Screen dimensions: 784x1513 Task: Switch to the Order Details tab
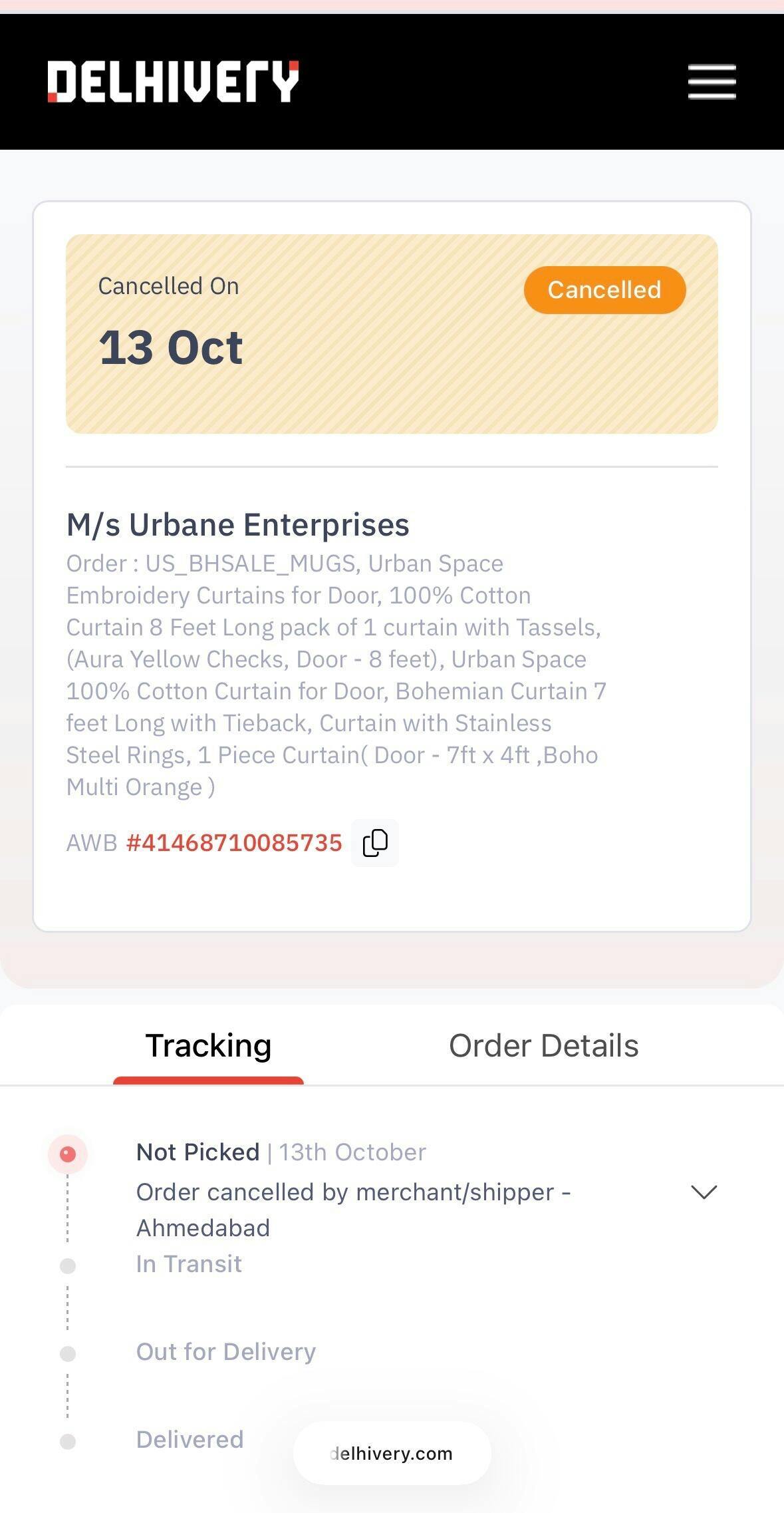pyautogui.click(x=543, y=1045)
